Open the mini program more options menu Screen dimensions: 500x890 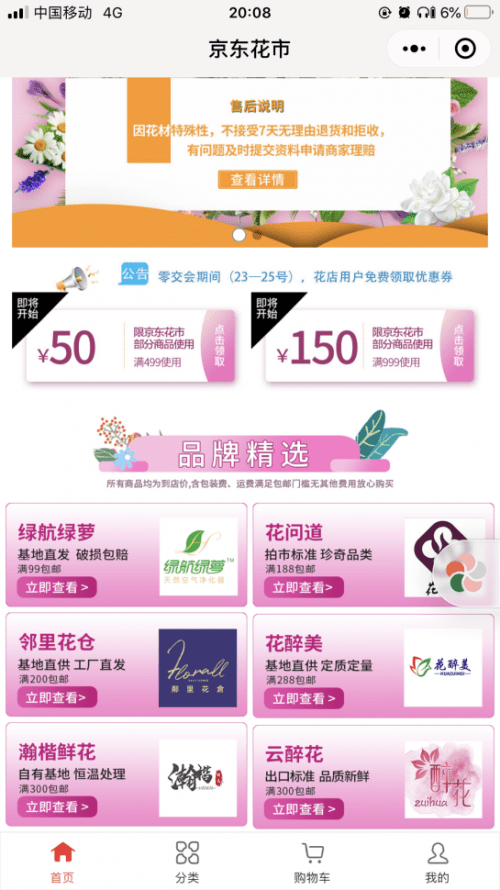pyautogui.click(x=414, y=49)
